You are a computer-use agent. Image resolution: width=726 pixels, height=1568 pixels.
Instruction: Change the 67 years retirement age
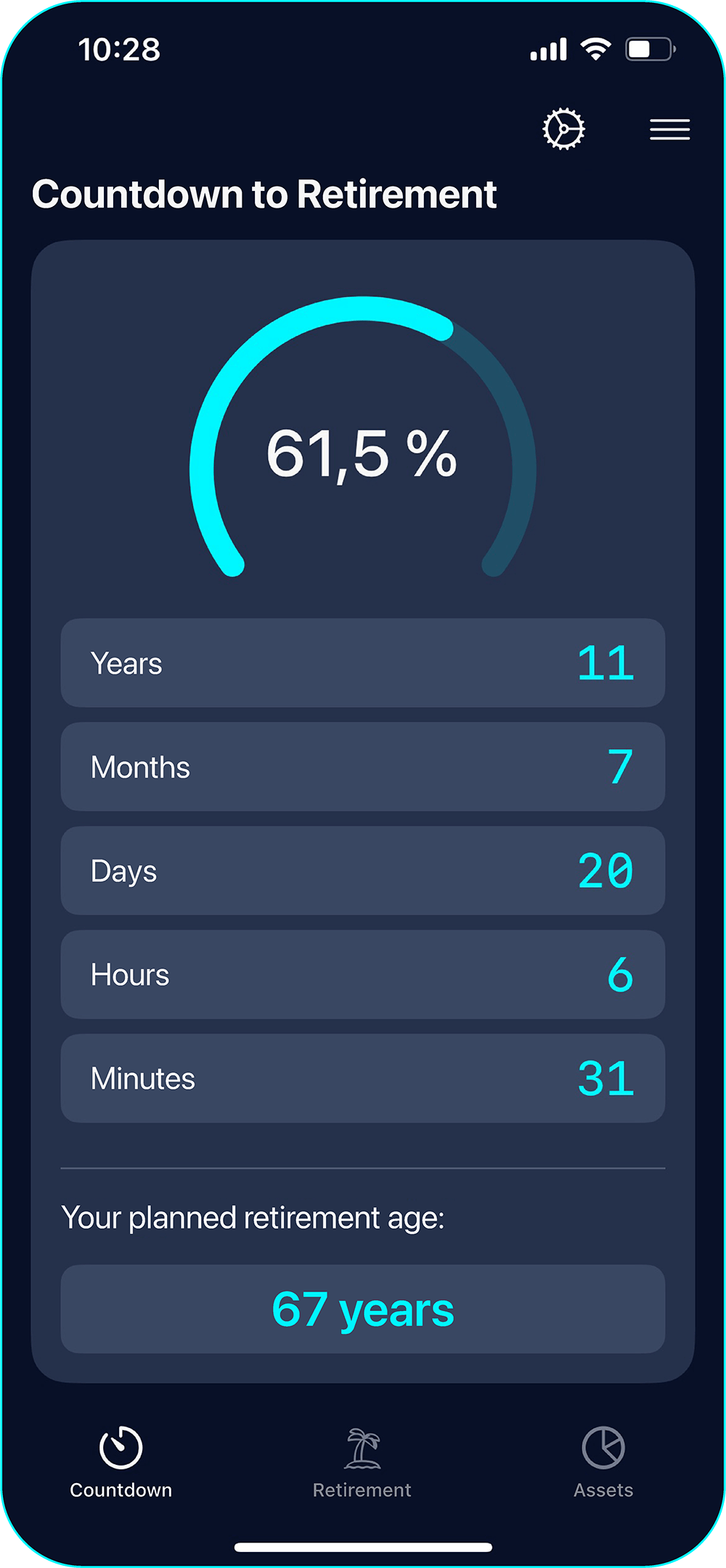[x=362, y=1309]
